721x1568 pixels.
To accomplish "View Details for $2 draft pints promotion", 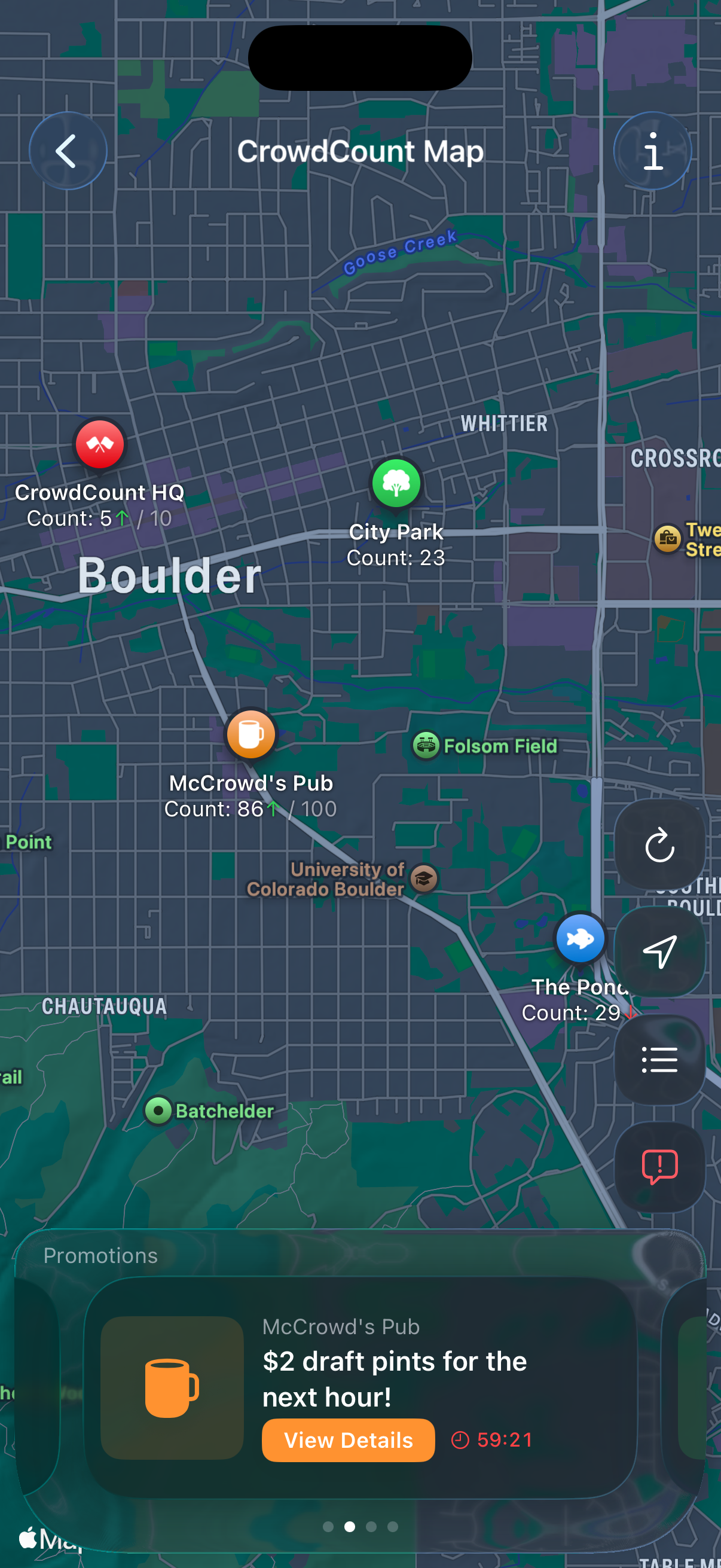I will 347,1439.
